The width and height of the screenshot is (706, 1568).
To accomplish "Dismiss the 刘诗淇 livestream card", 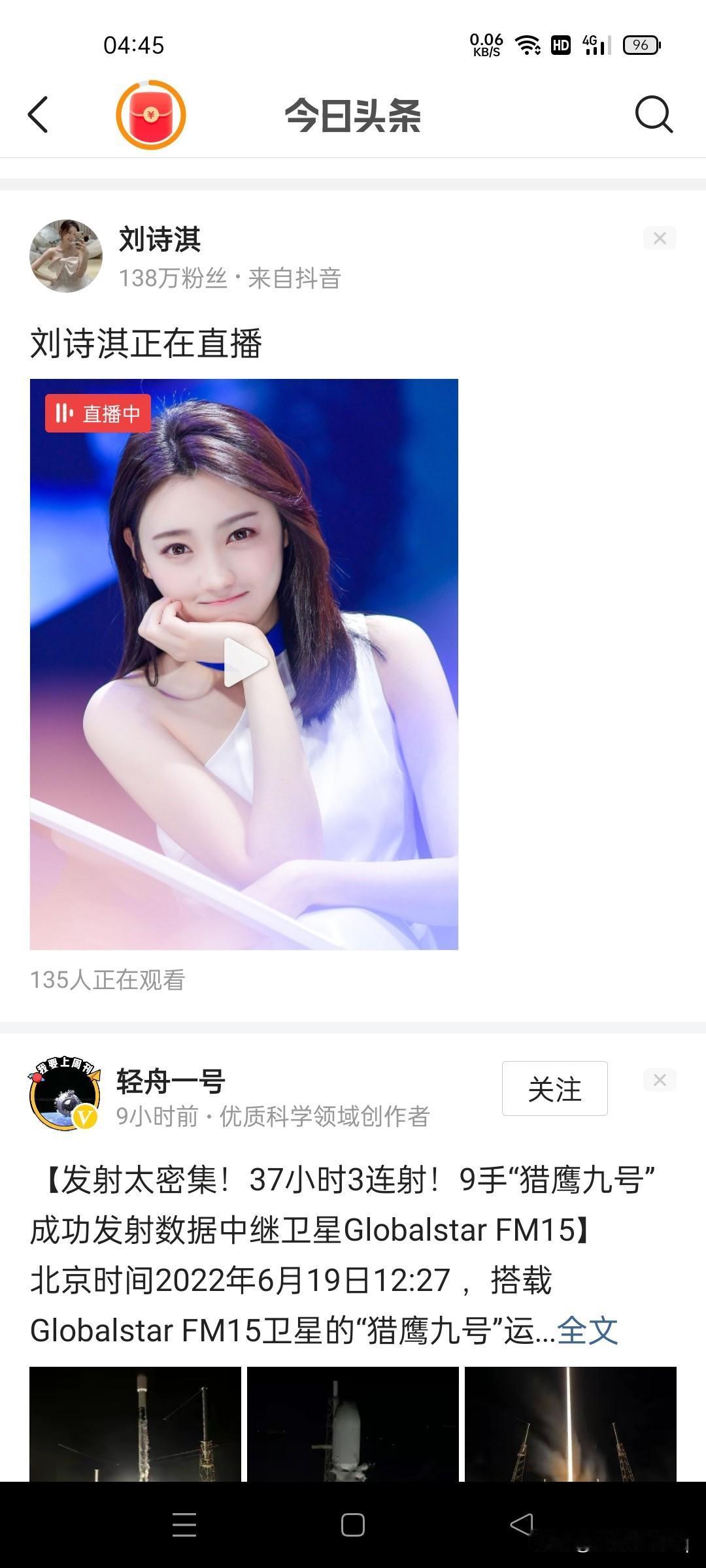I will coord(660,238).
